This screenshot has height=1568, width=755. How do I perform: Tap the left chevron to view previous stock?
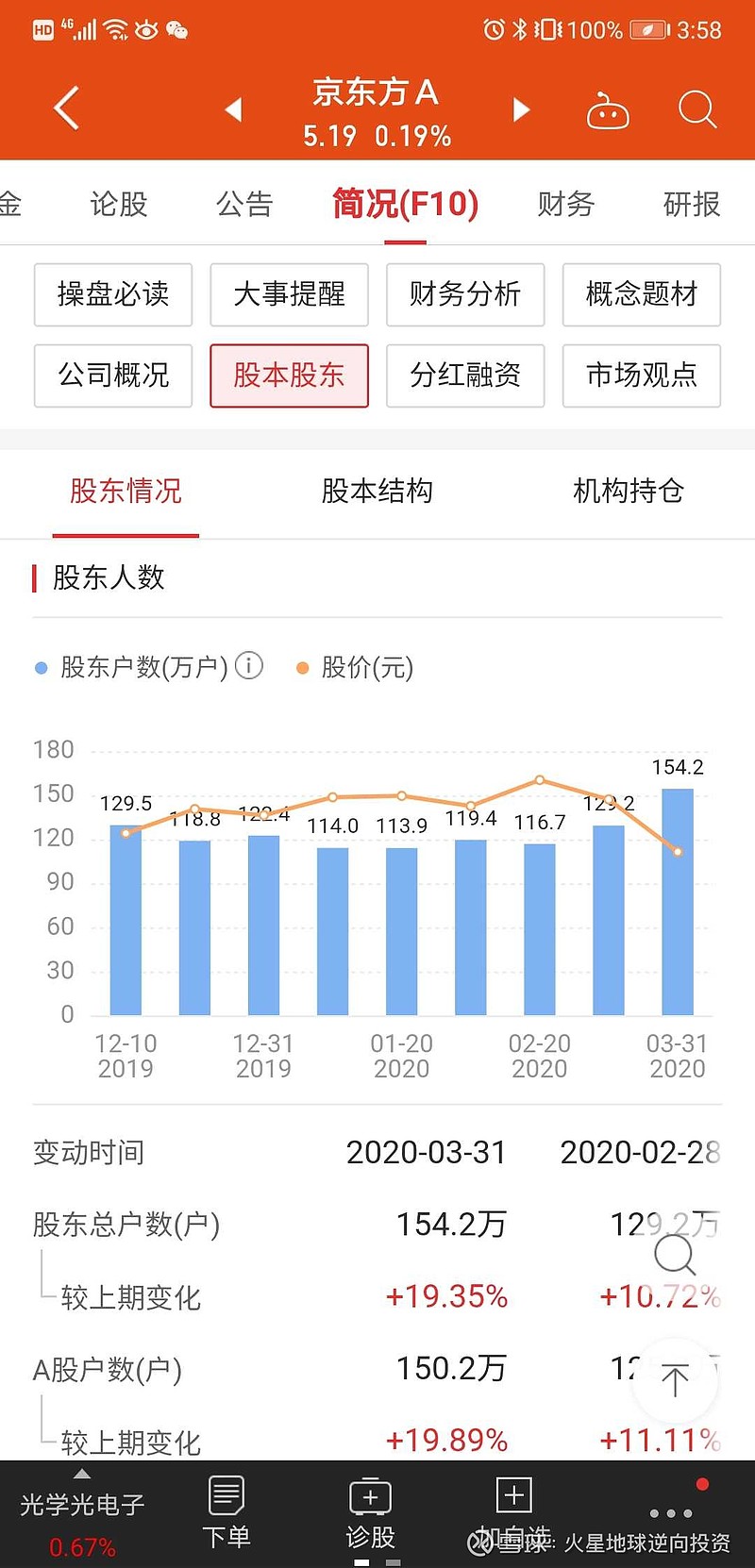(x=234, y=109)
